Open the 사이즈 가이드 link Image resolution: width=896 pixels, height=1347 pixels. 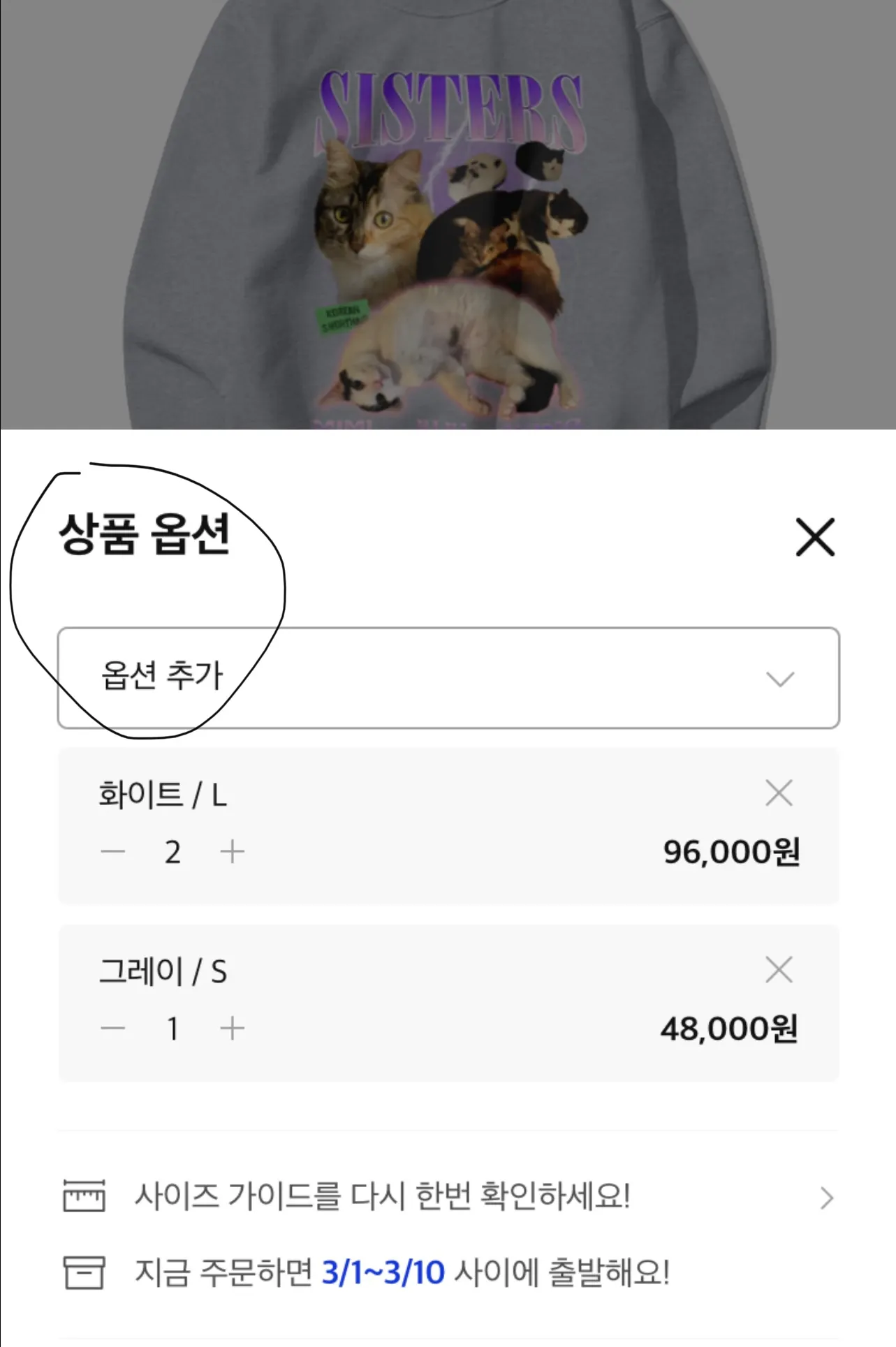click(x=447, y=1197)
